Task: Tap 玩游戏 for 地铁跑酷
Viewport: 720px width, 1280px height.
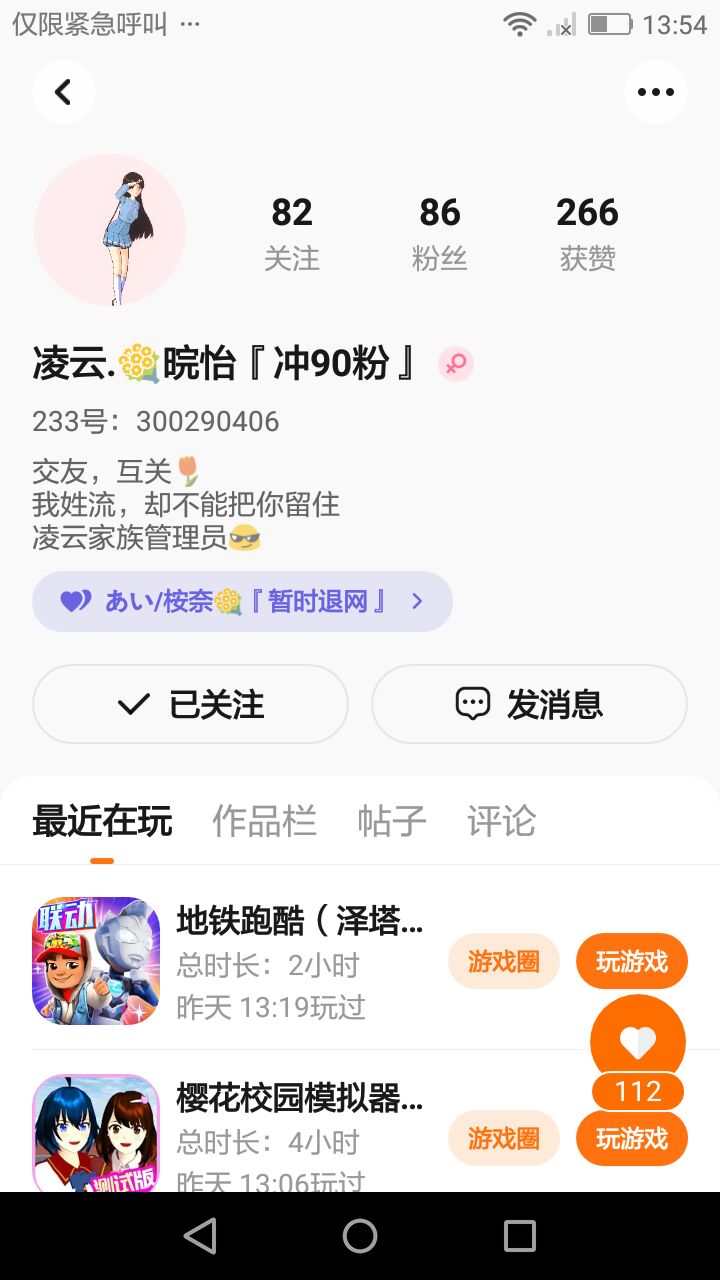Action: (x=631, y=961)
